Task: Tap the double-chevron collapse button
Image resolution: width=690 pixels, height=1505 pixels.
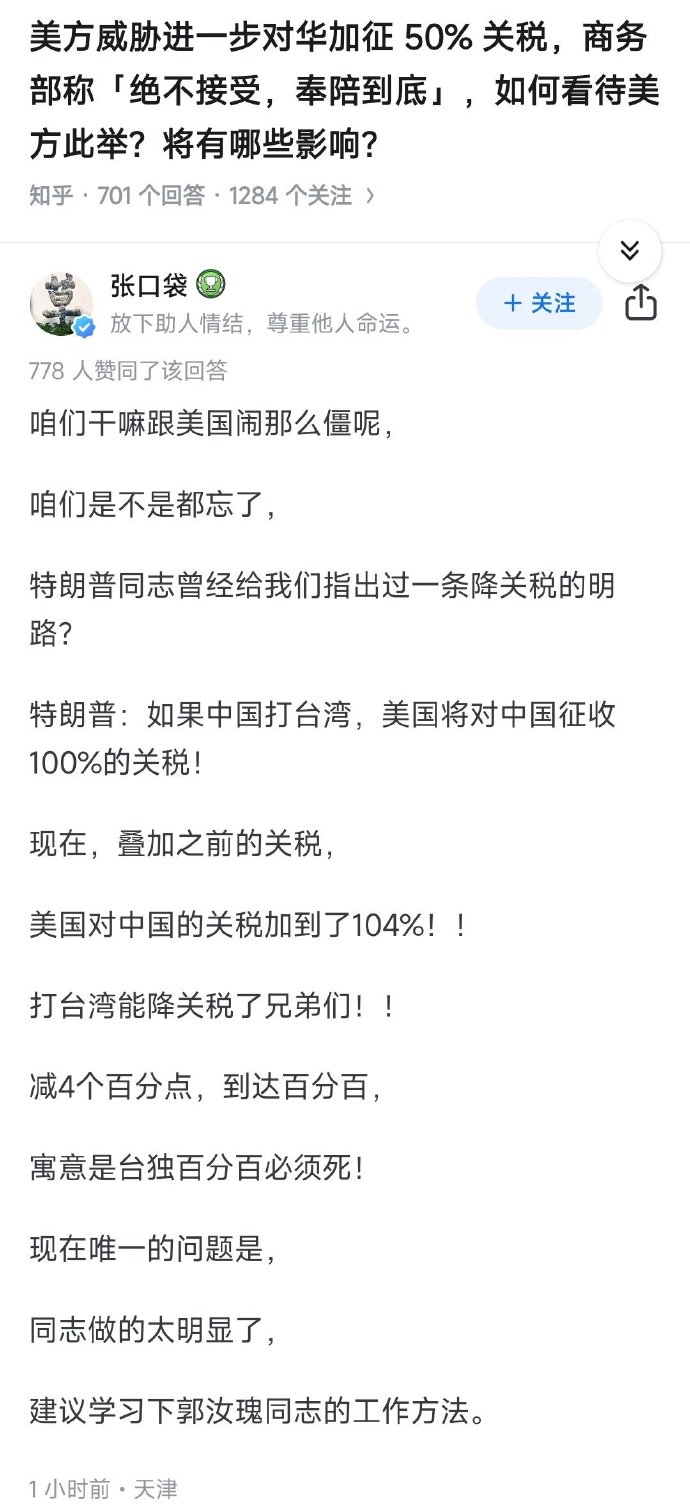Action: pos(629,250)
